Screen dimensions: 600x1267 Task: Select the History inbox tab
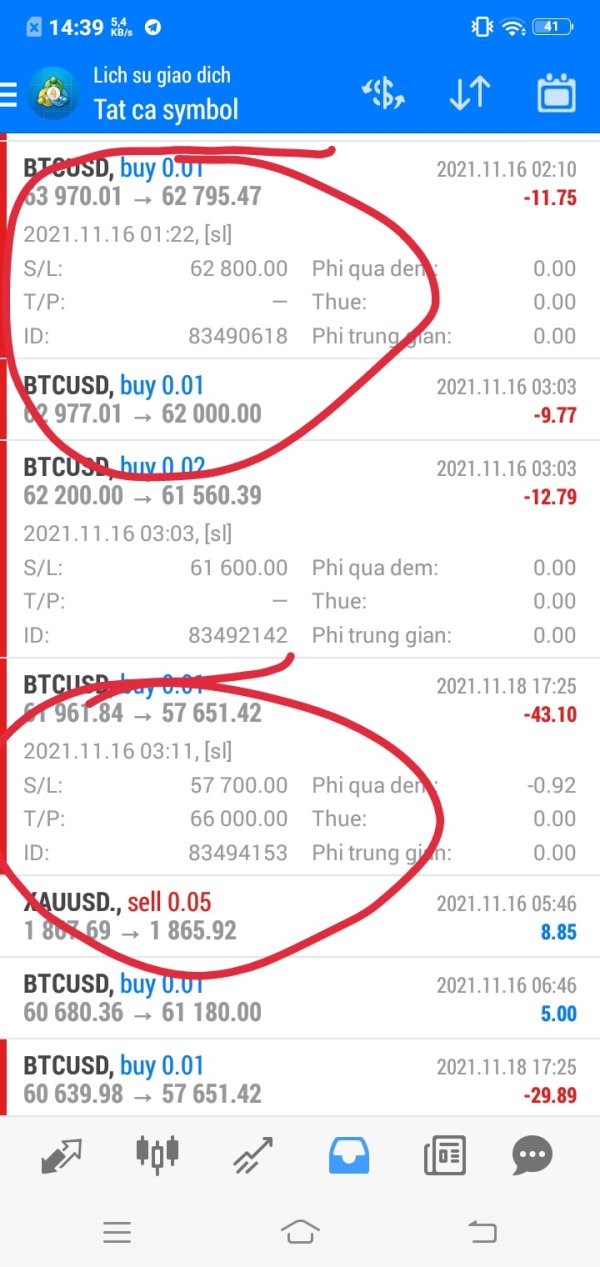pyautogui.click(x=349, y=1155)
